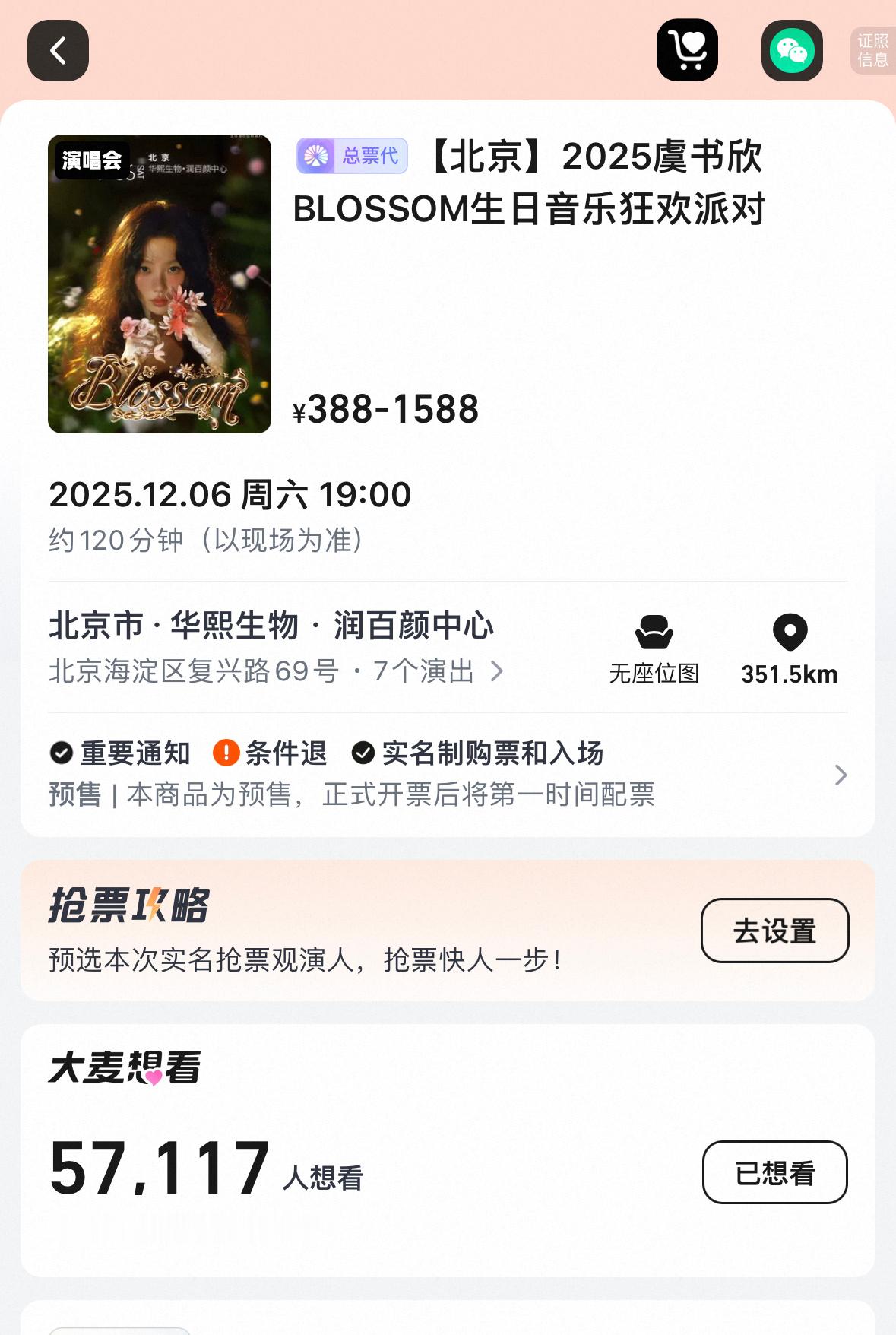
Task: Click the 北京海淀区复兴路69号 address
Action: tap(196, 671)
